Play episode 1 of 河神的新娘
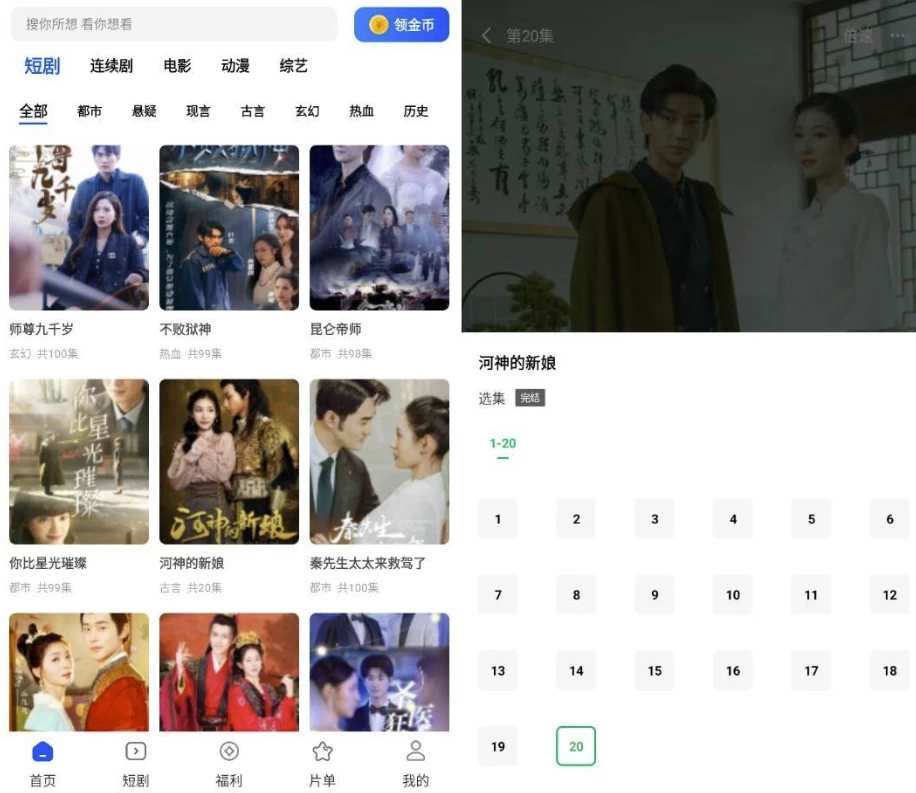 [498, 519]
